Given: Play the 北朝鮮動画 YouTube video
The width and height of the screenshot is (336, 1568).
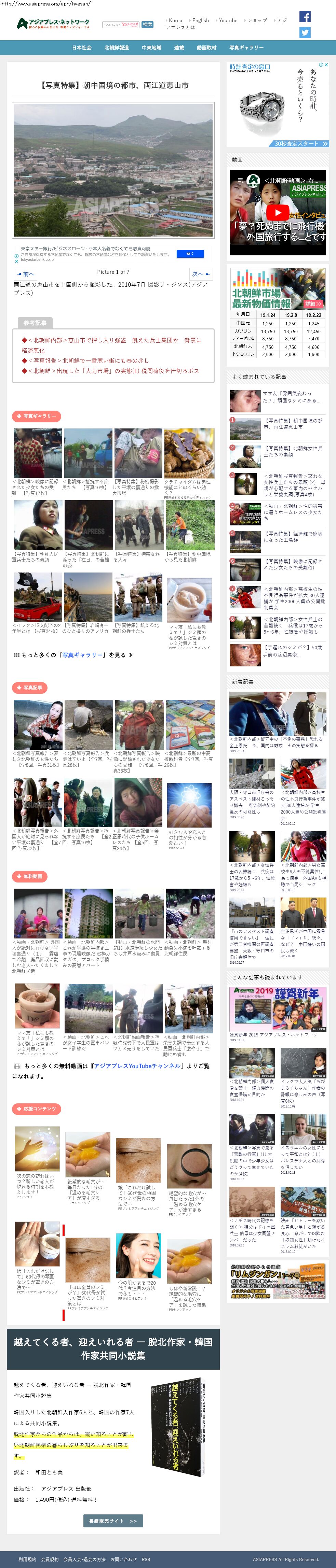Looking at the screenshot, I should point(278,212).
